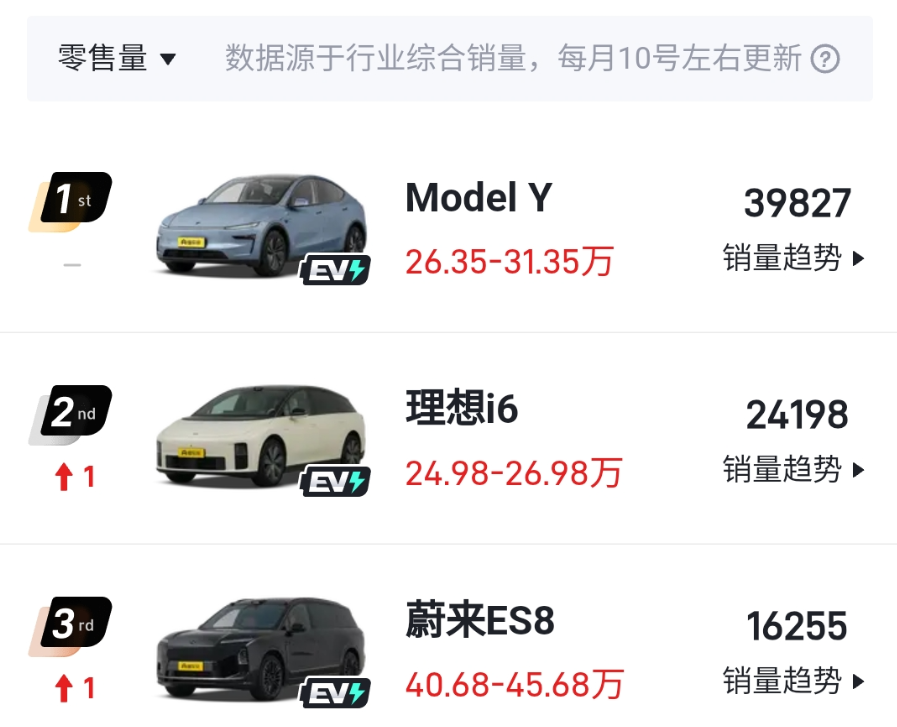This screenshot has width=897, height=727.
Task: View 销量趋势 for 理想i6
Action: pos(793,470)
